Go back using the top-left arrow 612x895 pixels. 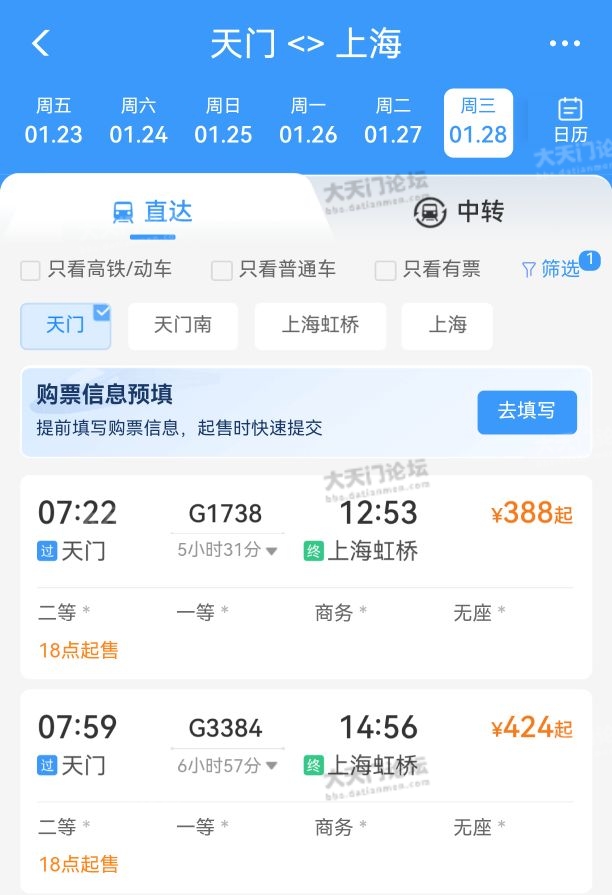point(41,43)
